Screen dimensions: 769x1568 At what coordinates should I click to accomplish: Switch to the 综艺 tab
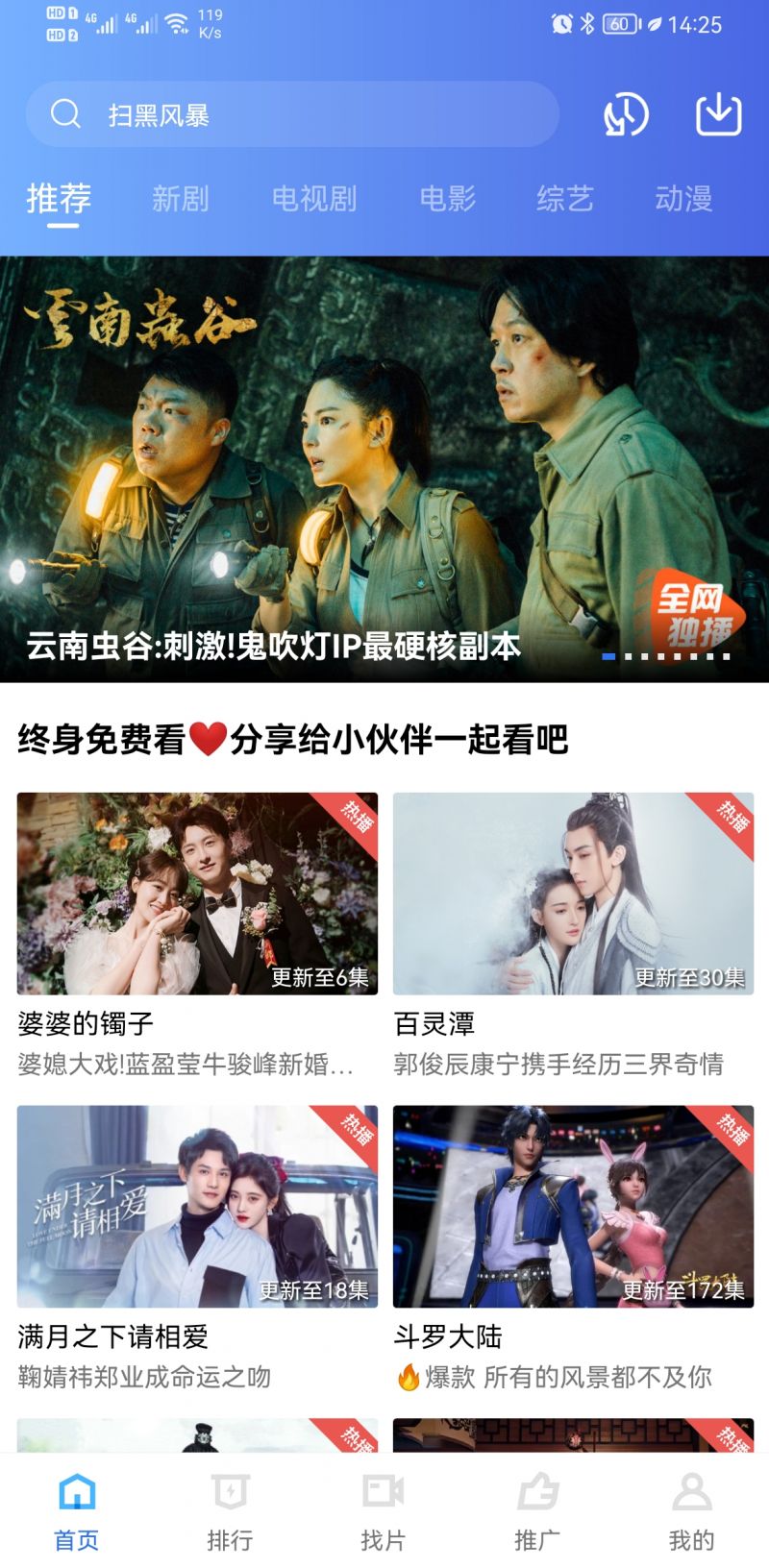(x=565, y=199)
